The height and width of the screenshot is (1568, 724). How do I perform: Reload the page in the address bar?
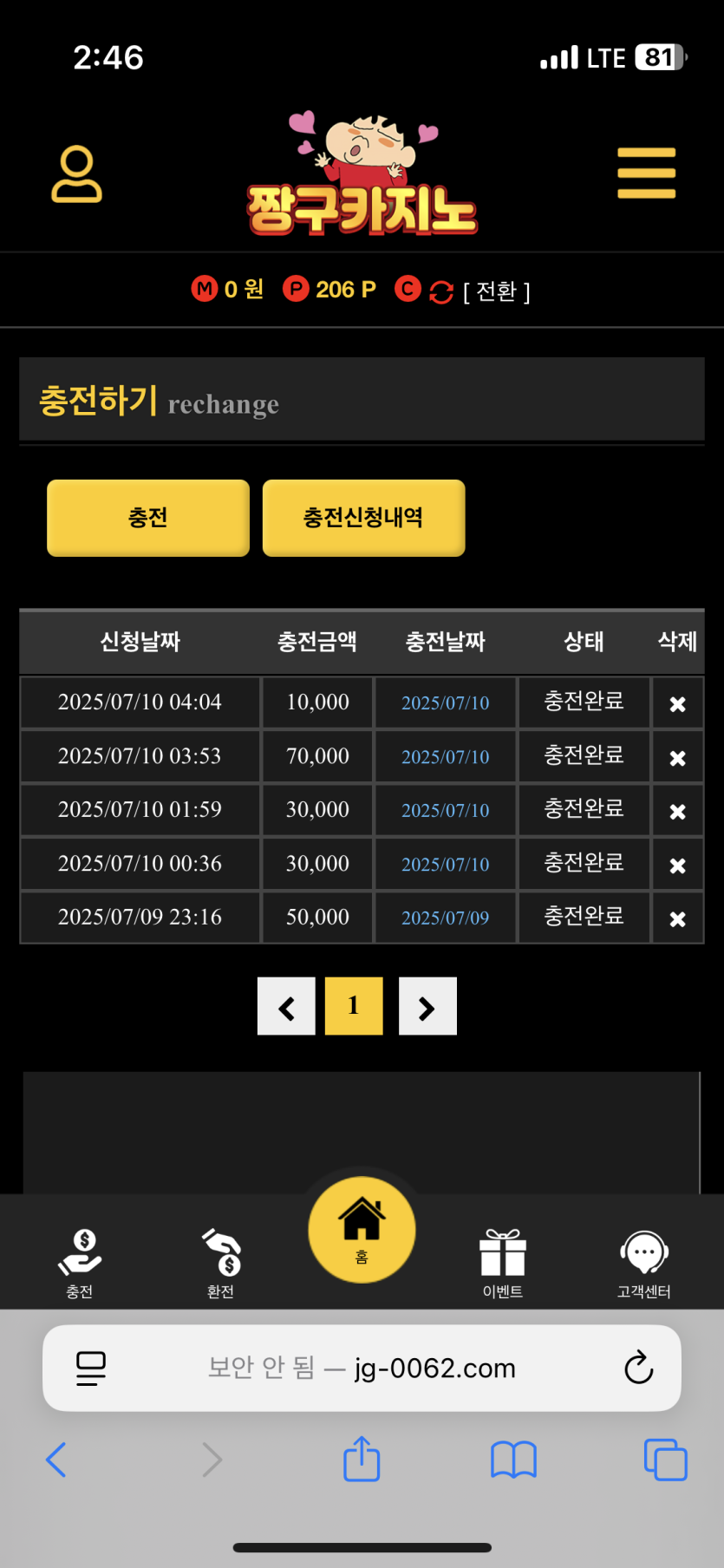(639, 1368)
